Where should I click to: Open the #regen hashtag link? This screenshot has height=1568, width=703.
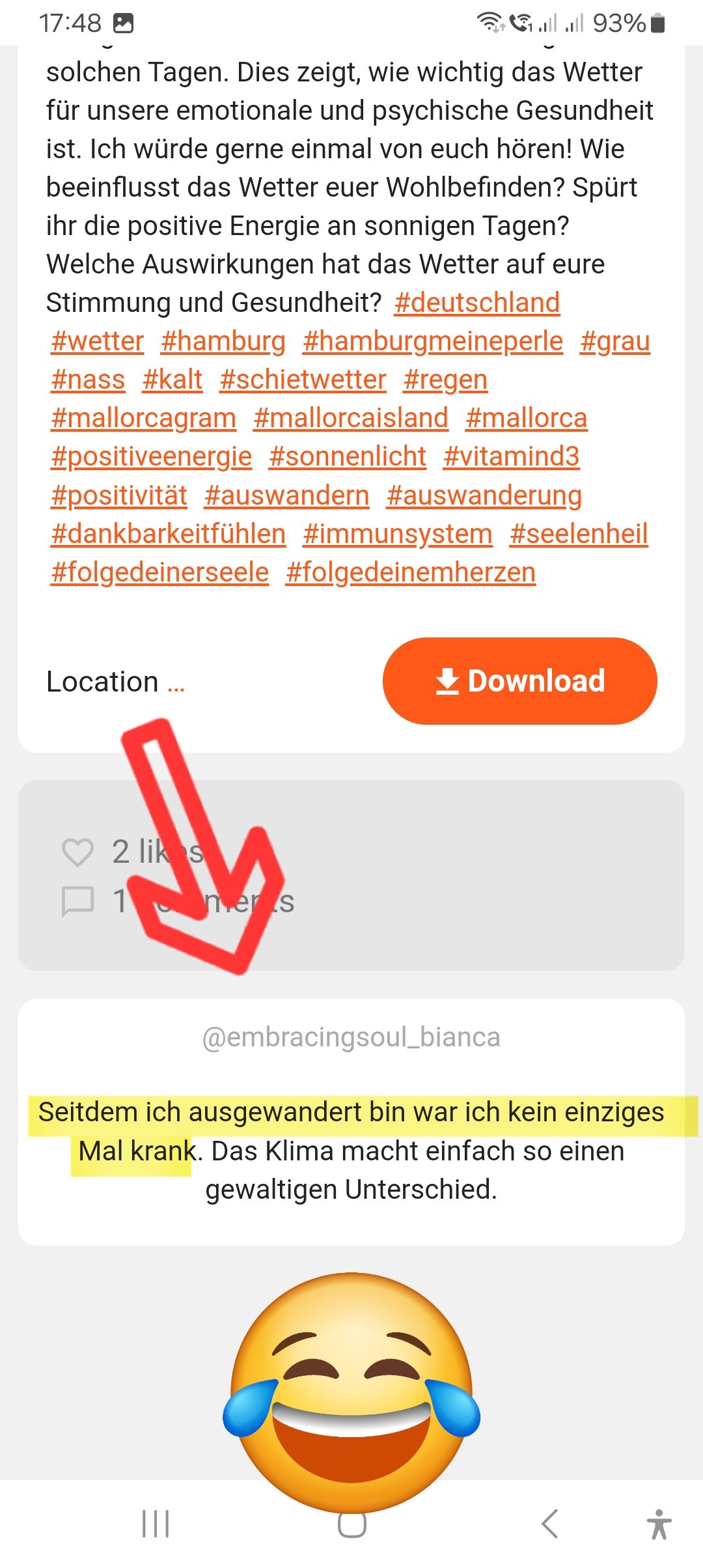click(445, 380)
